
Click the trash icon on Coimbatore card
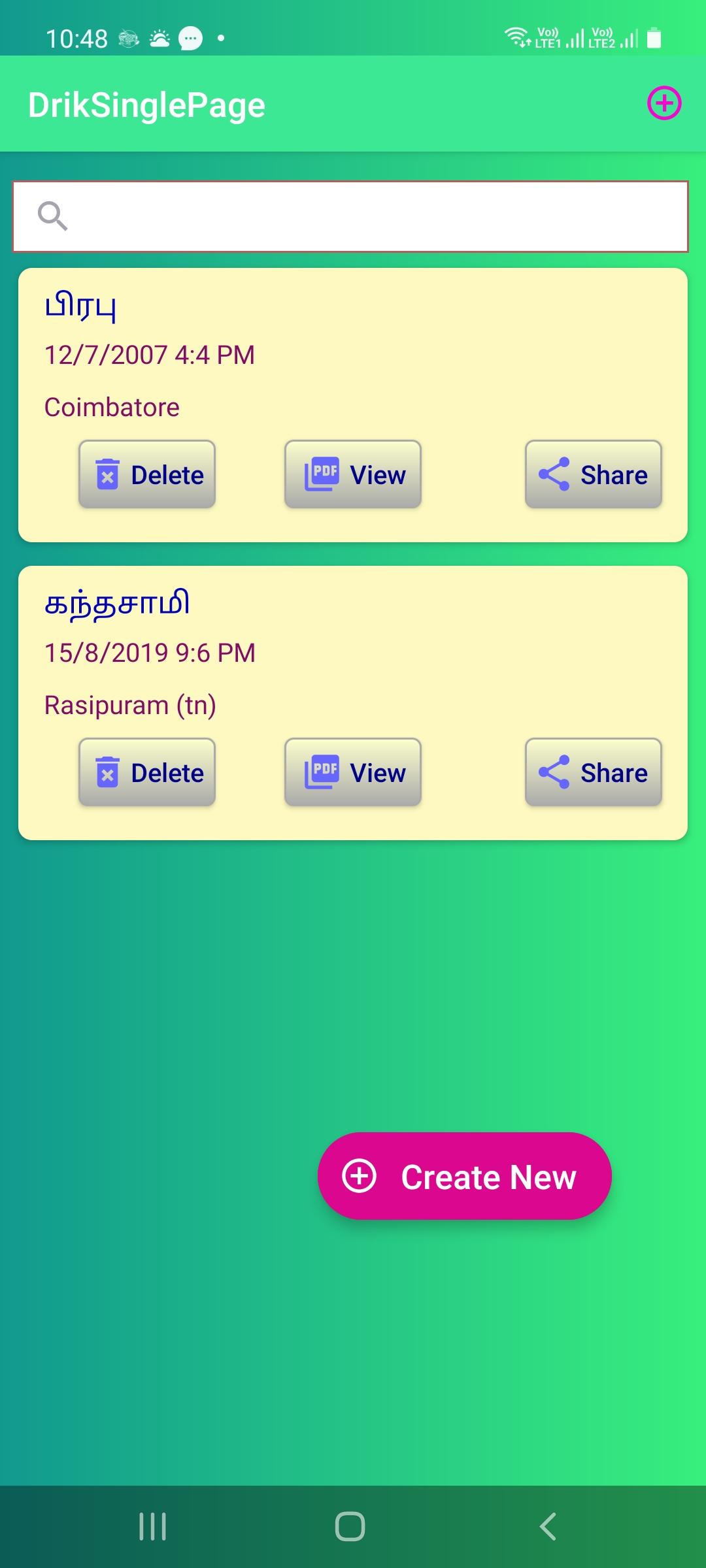[109, 475]
